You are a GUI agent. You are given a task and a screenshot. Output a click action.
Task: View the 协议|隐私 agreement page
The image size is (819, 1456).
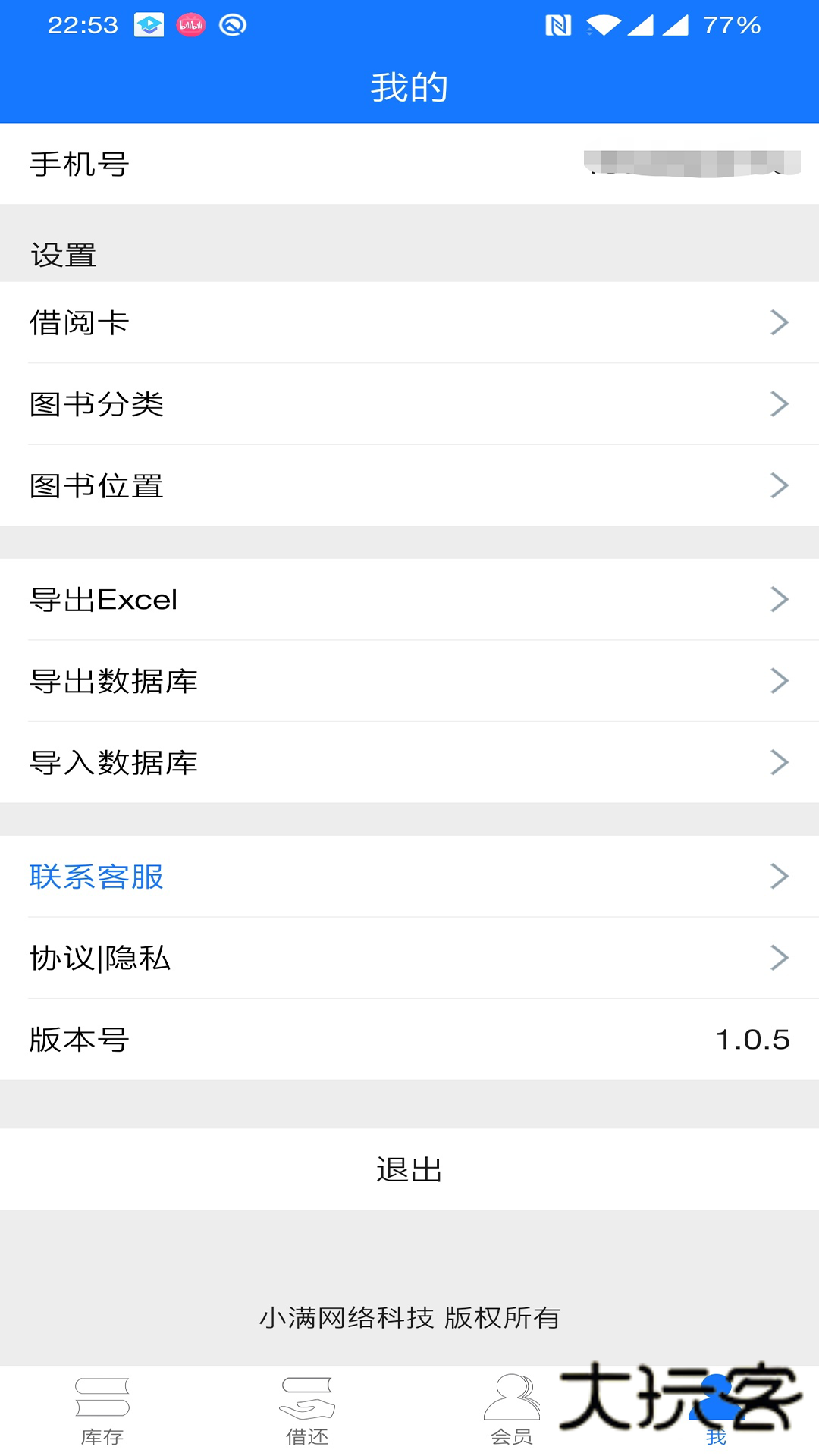pos(99,958)
